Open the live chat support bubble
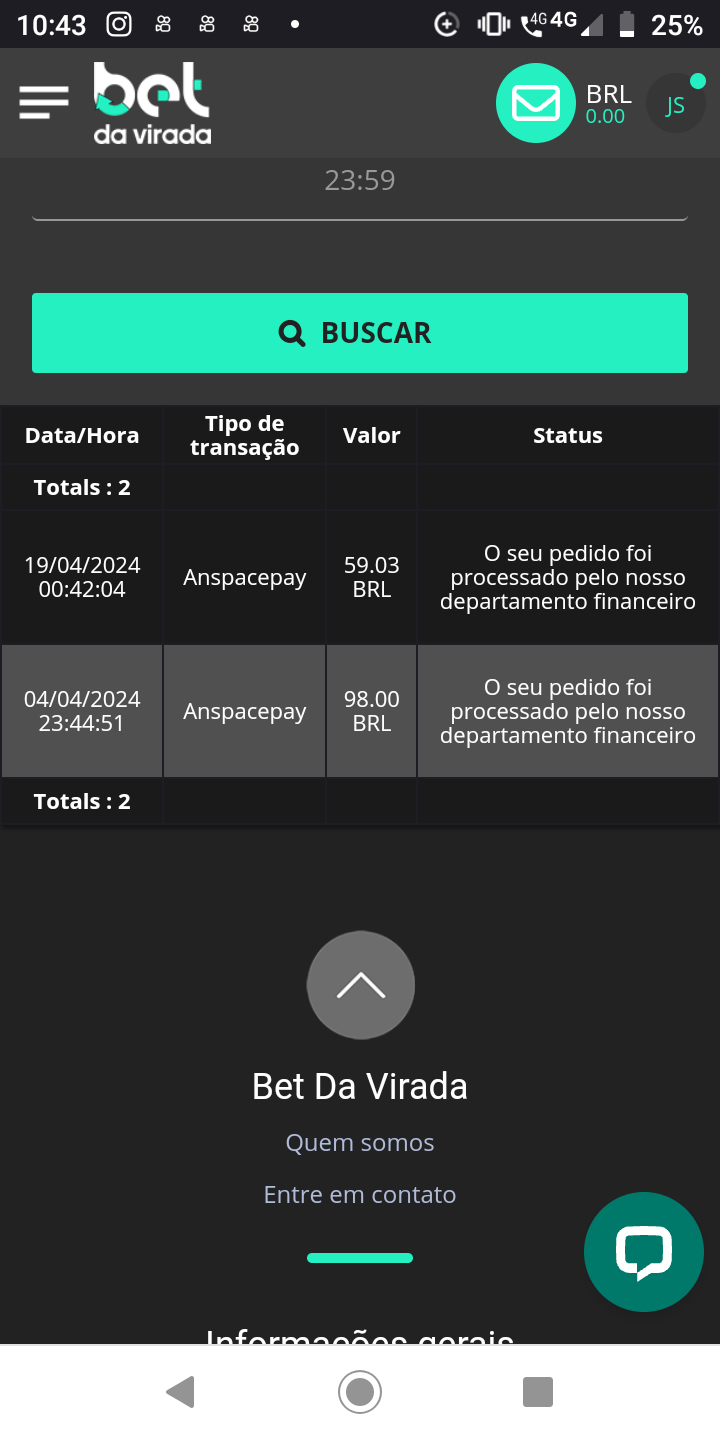Viewport: 720px width, 1440px height. tap(643, 1251)
